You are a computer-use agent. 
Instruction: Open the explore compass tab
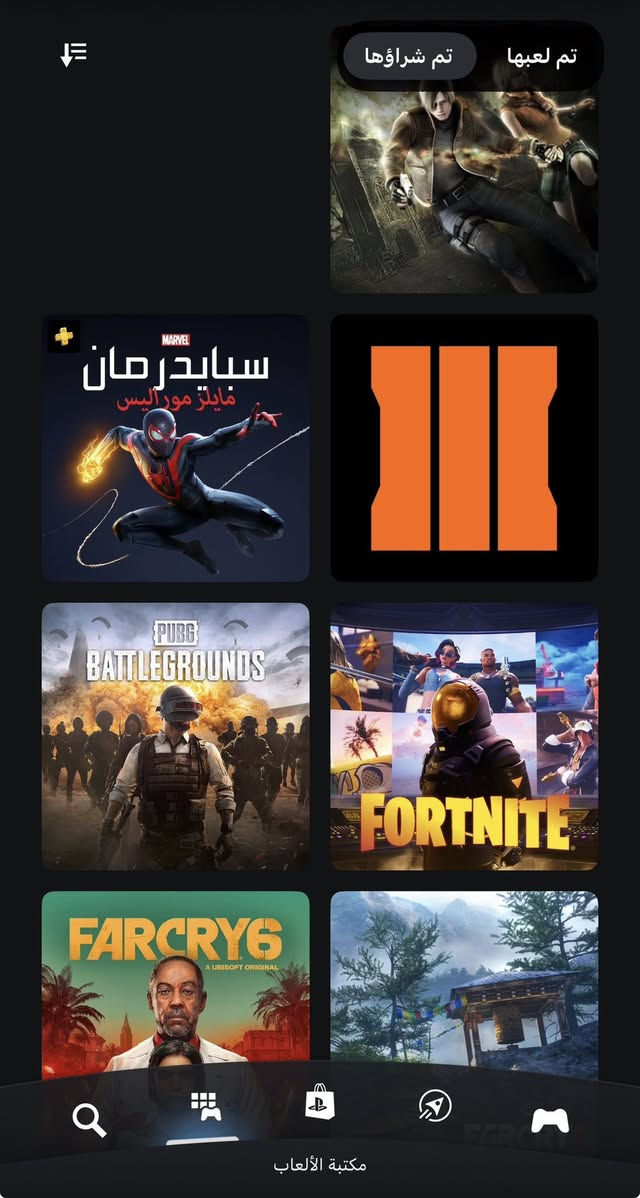(x=435, y=1106)
